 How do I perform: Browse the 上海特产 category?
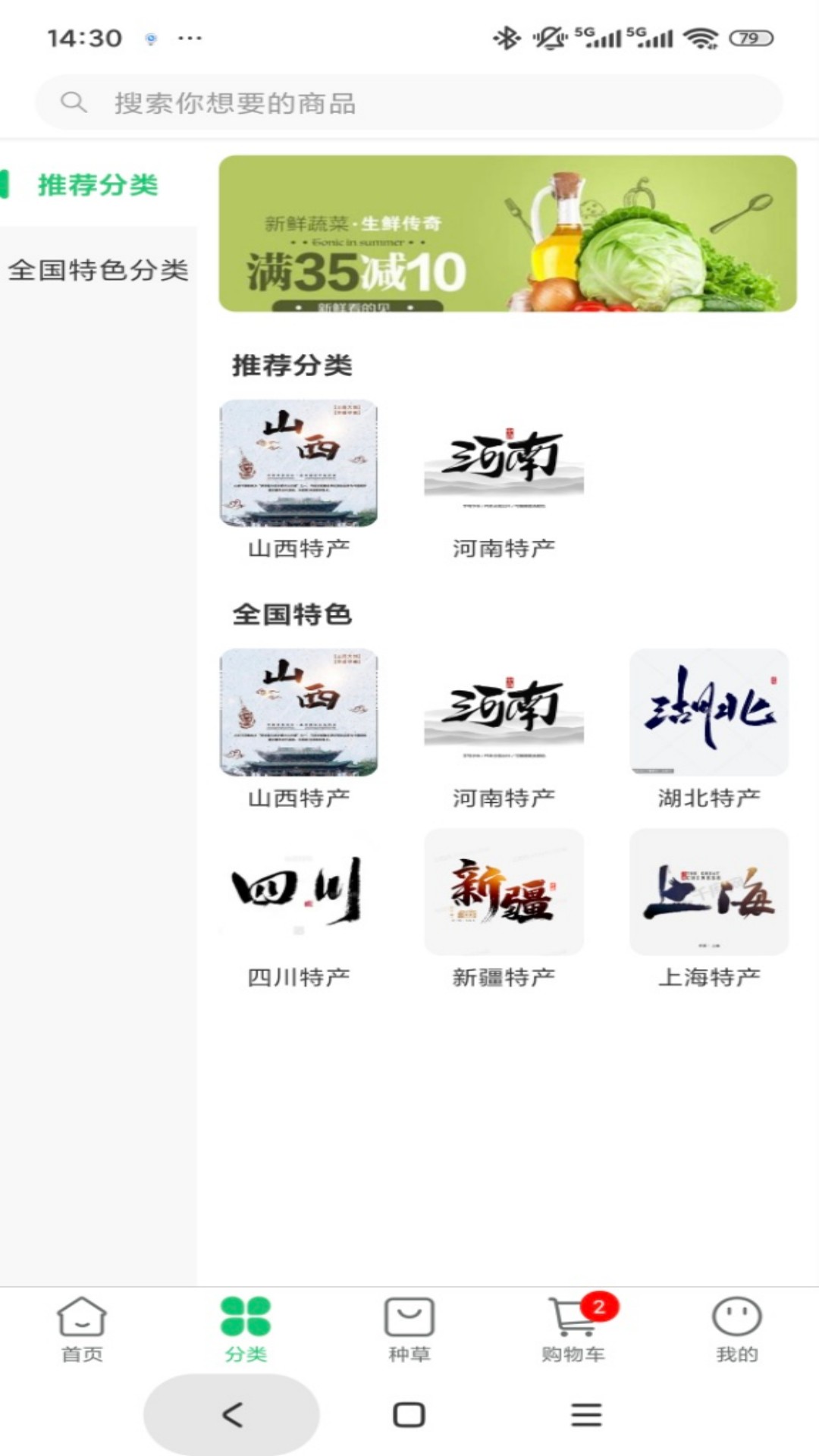click(709, 908)
